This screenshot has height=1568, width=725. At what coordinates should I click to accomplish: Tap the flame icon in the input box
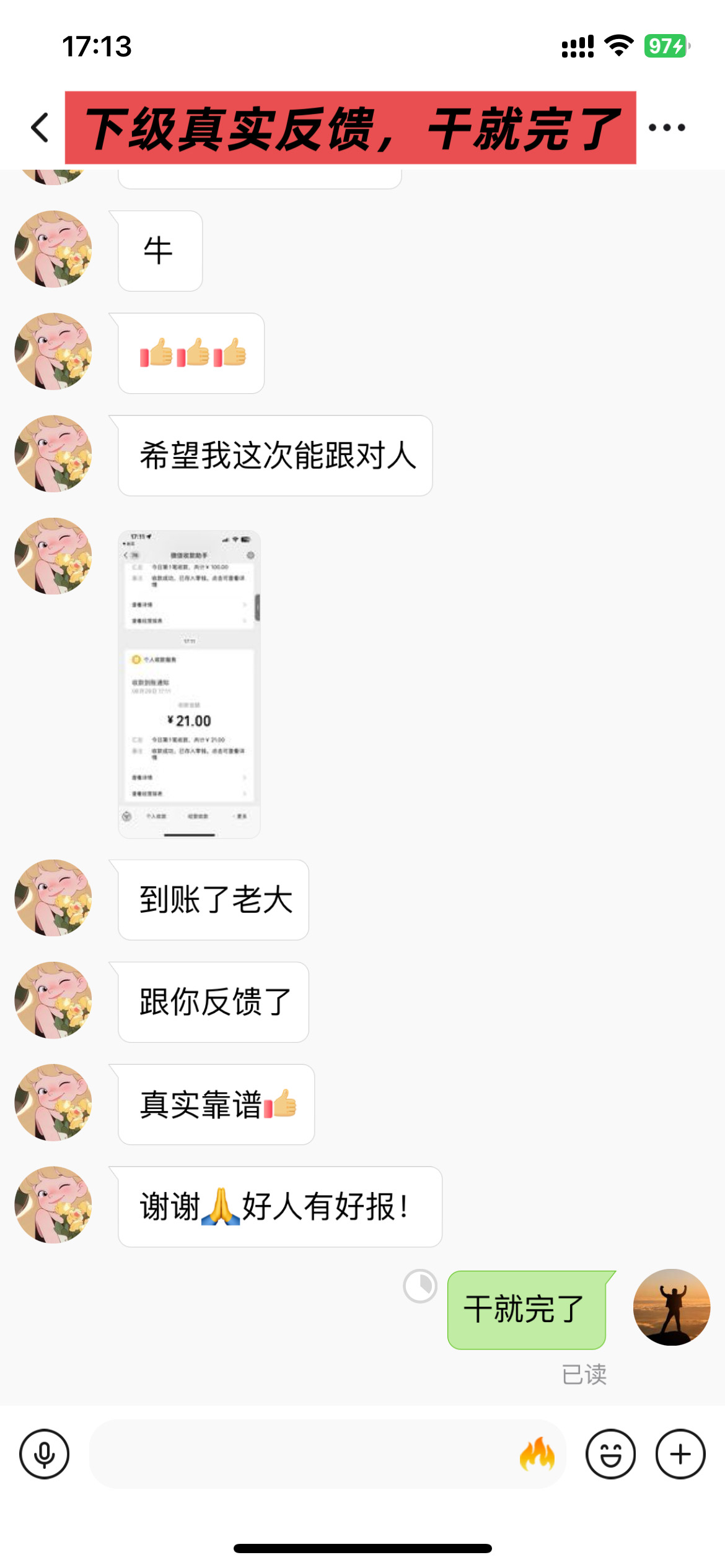537,1454
